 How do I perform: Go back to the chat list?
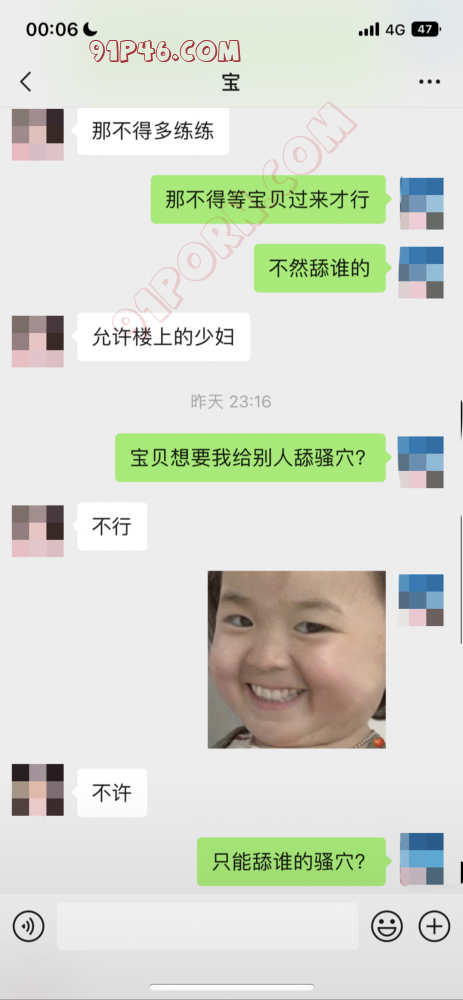(x=26, y=82)
